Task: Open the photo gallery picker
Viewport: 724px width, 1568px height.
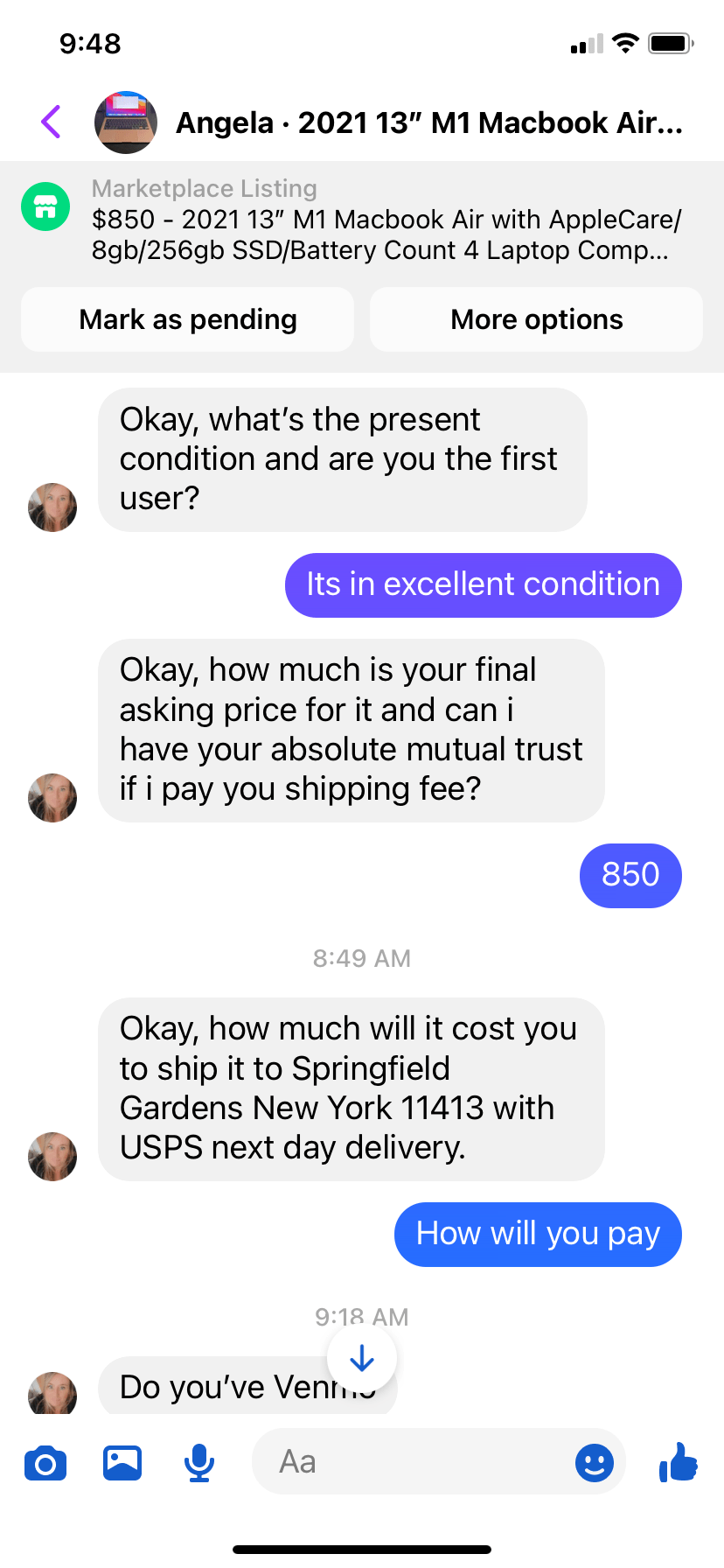Action: (x=122, y=1462)
